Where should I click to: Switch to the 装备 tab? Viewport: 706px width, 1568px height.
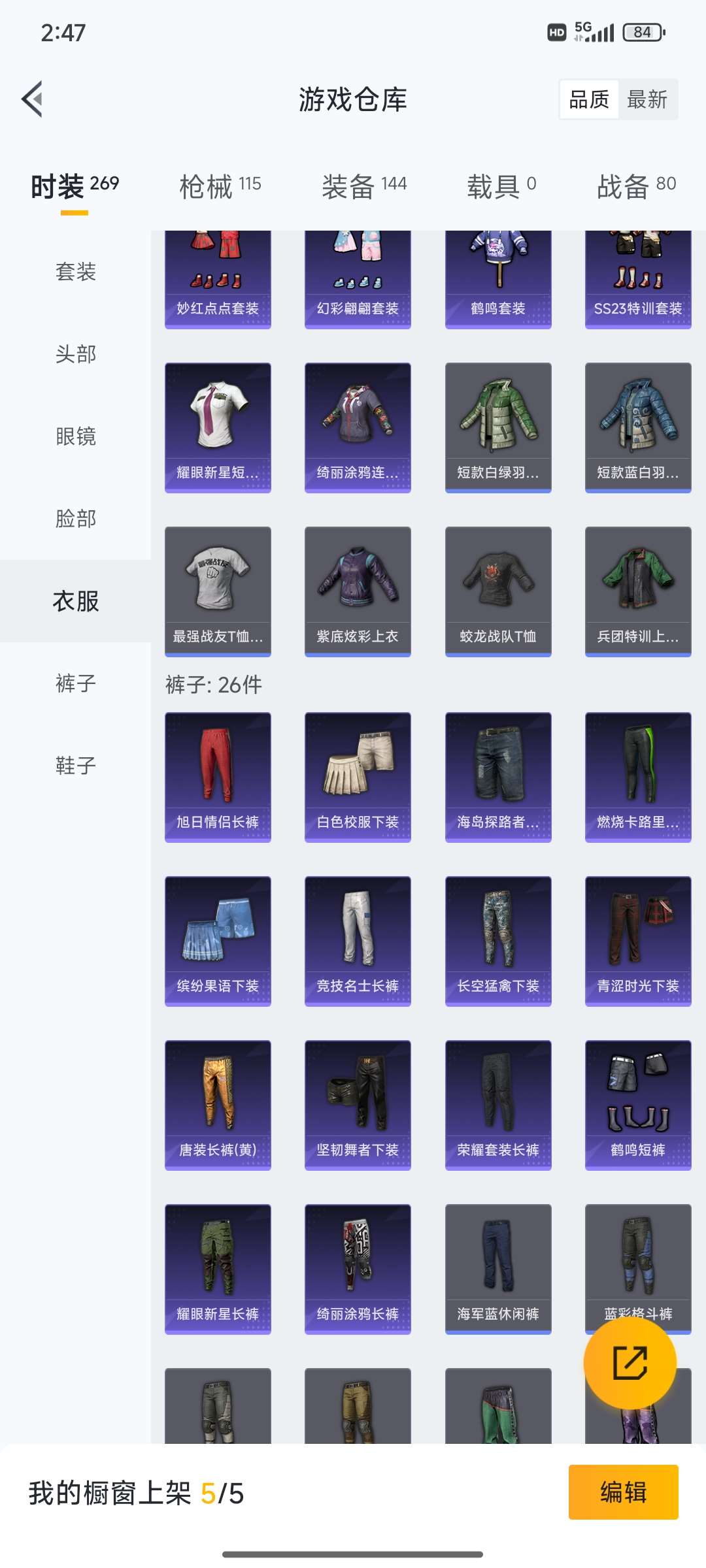(363, 186)
